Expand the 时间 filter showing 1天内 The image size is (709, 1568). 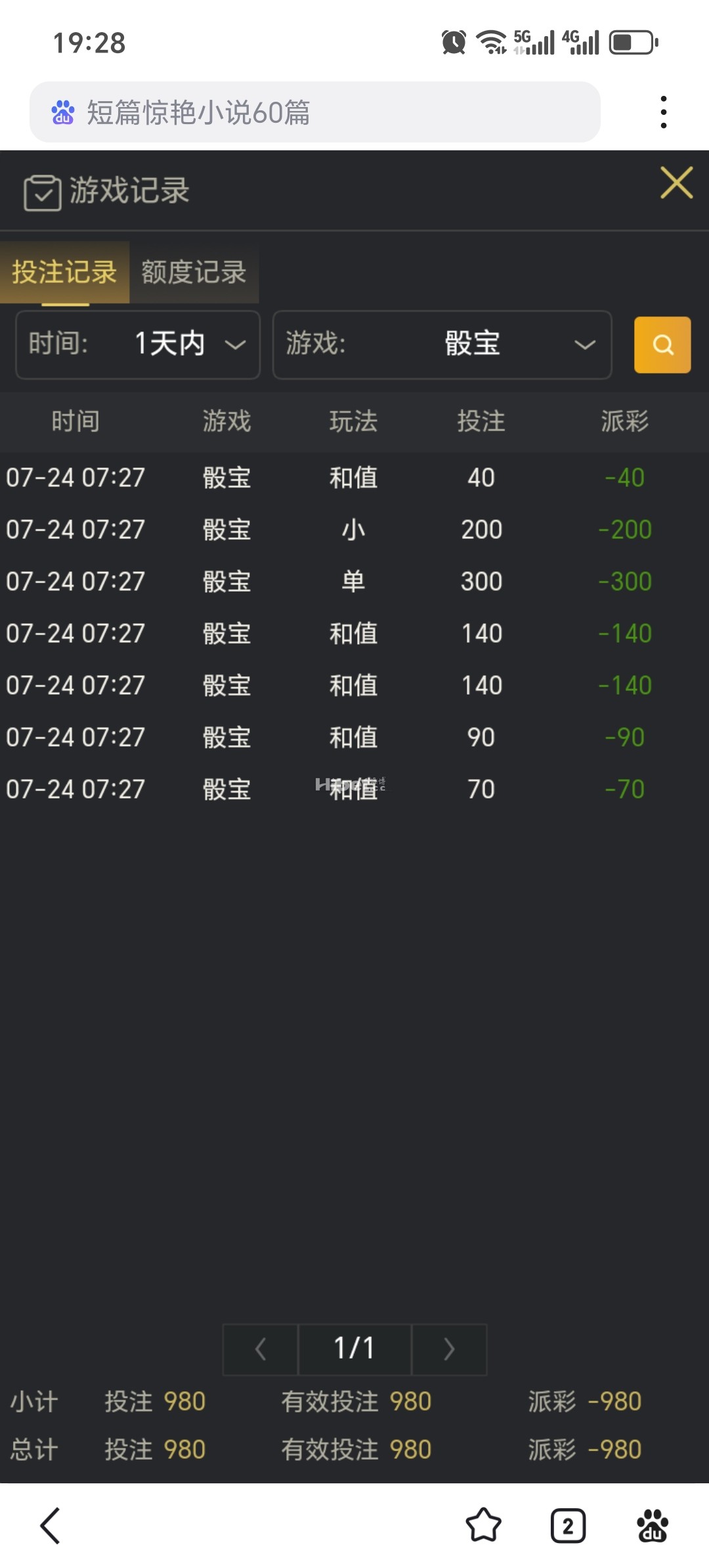[137, 345]
